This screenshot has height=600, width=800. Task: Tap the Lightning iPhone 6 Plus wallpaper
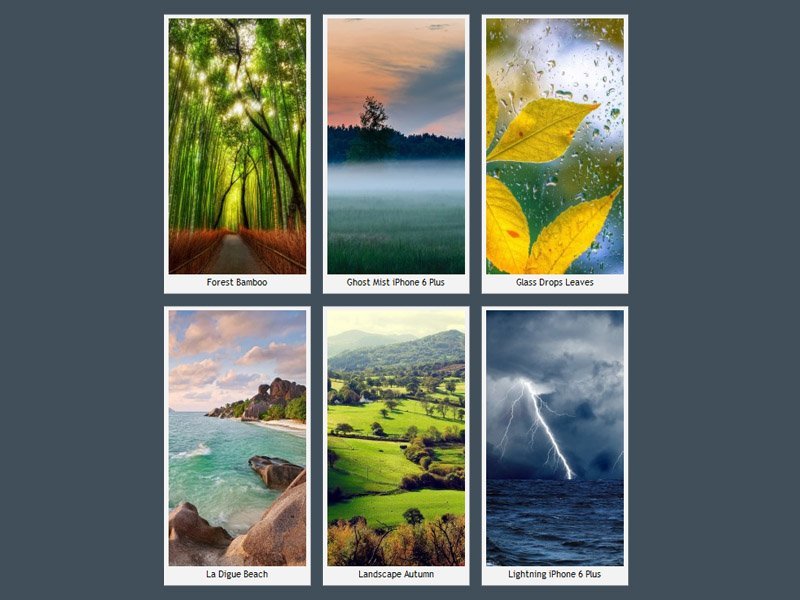click(x=555, y=438)
